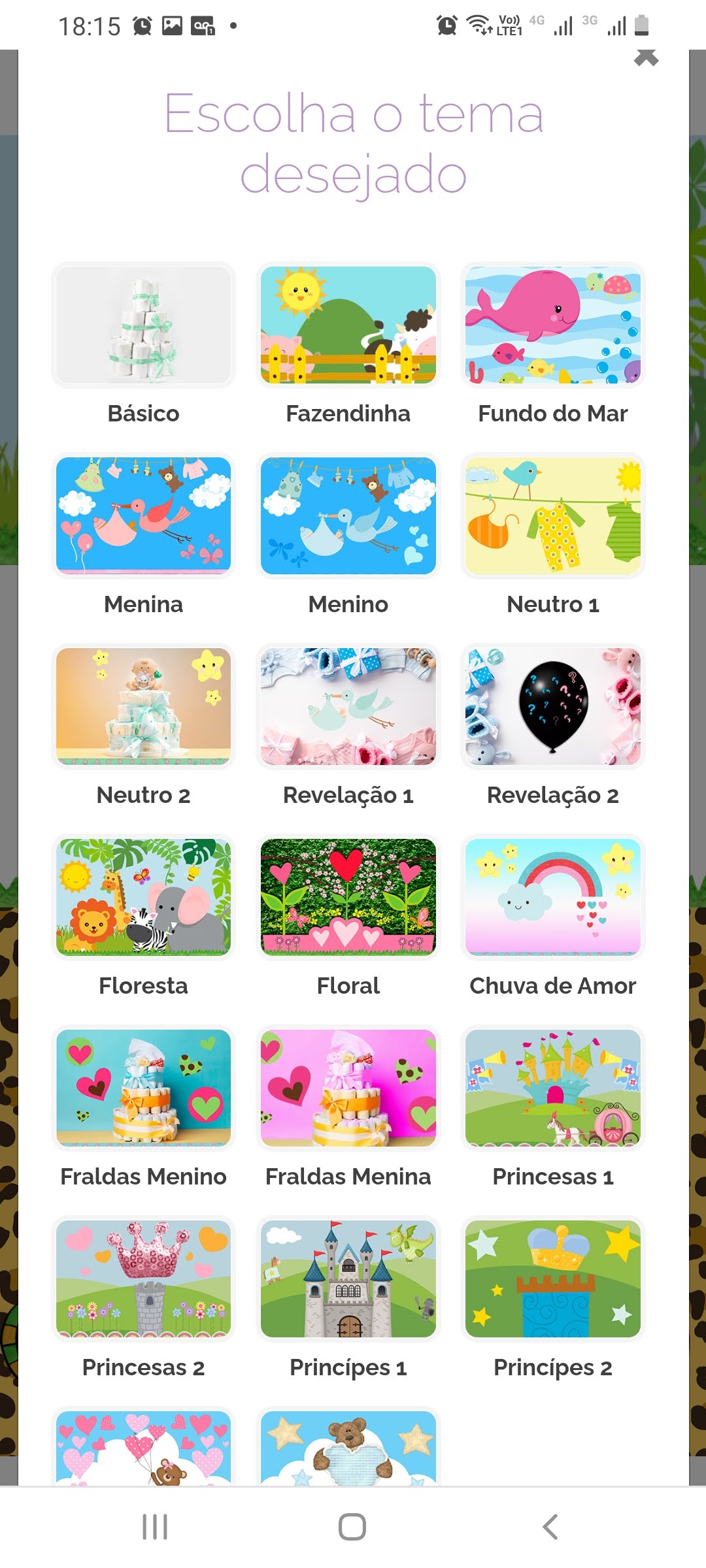Screen dimensions: 706x1568
Task: Tap the Neutro 1 theme
Action: [552, 515]
